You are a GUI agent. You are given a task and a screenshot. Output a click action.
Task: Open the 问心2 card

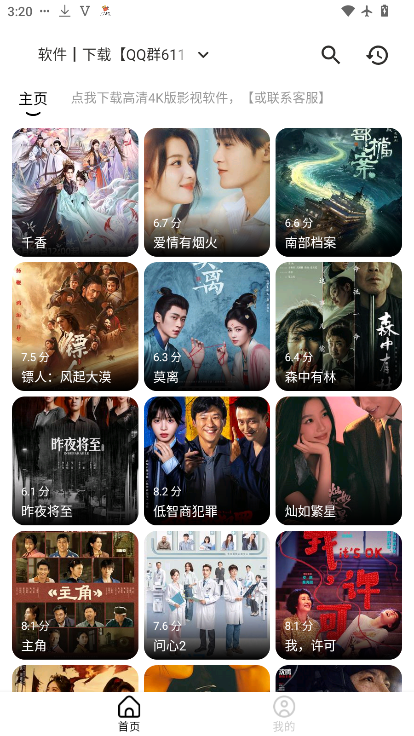[x=207, y=595]
